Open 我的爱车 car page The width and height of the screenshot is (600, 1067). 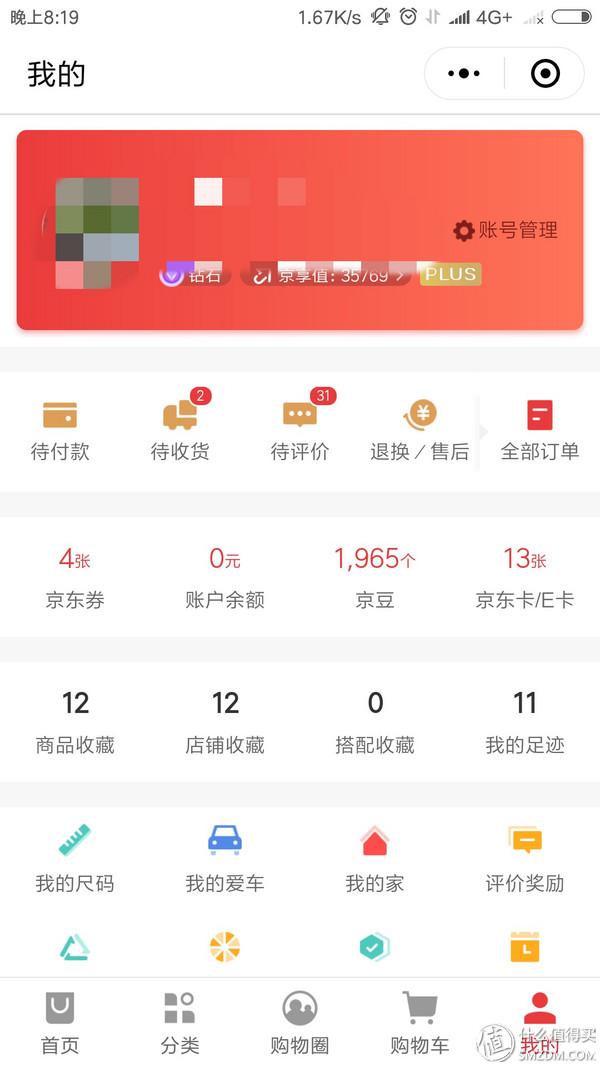coord(225,858)
